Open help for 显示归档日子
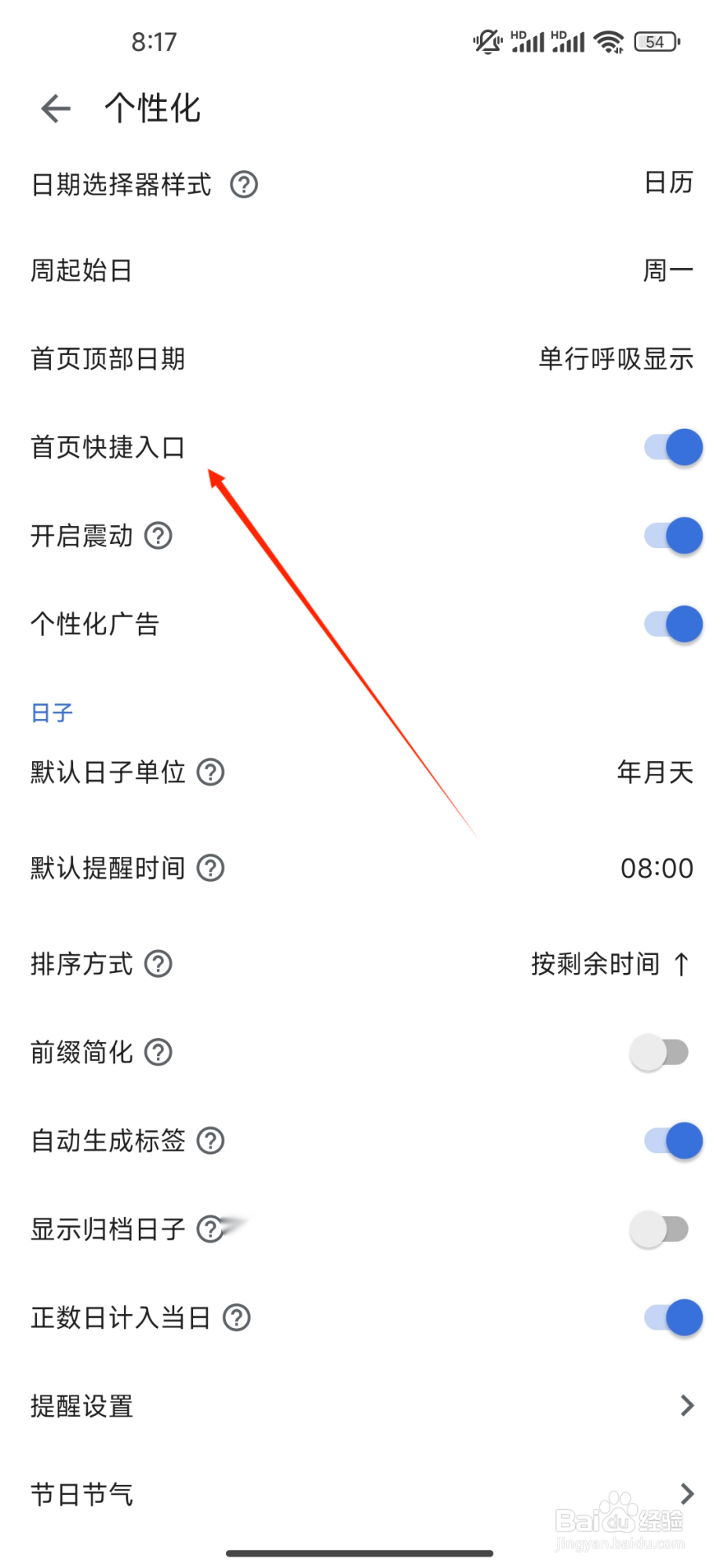724x1568 pixels. (x=209, y=1229)
